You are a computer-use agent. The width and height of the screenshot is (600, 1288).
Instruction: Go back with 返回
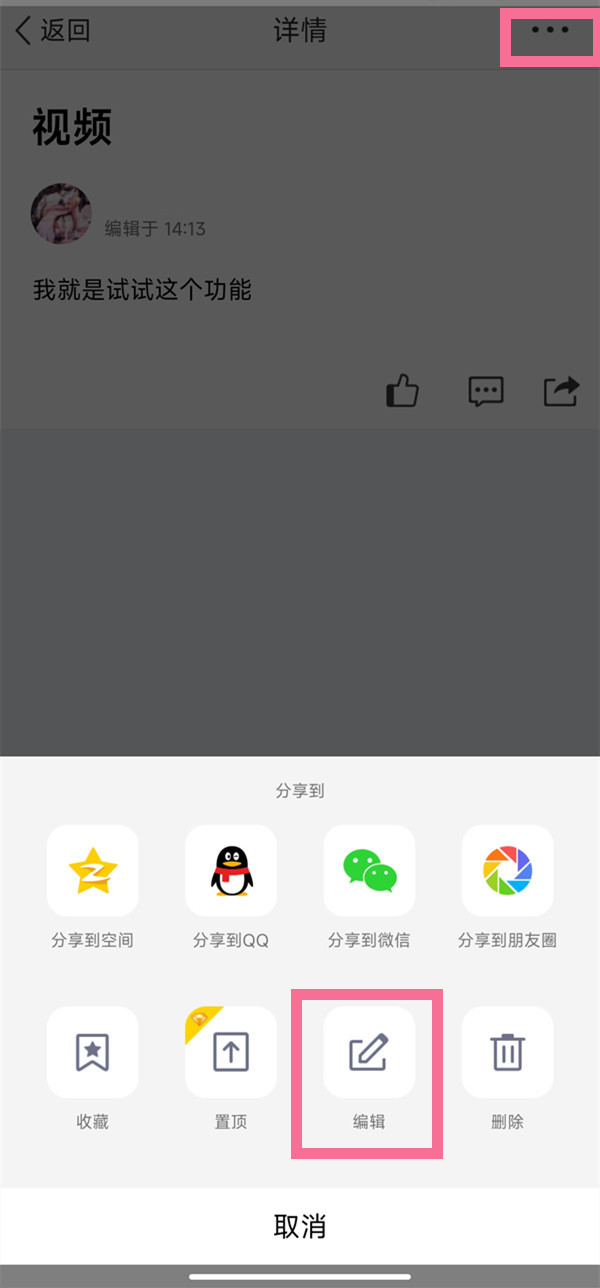53,31
